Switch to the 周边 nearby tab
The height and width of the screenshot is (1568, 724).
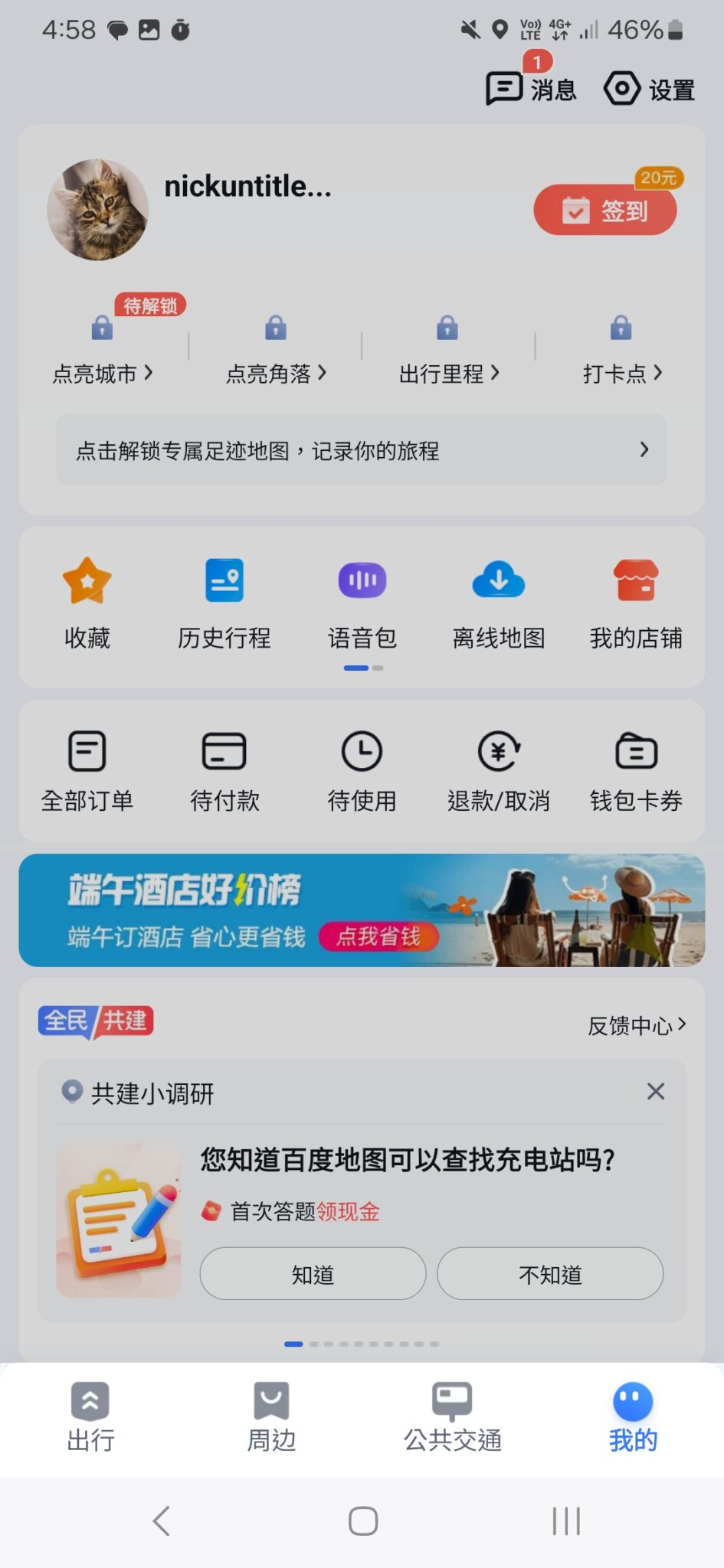(271, 1418)
